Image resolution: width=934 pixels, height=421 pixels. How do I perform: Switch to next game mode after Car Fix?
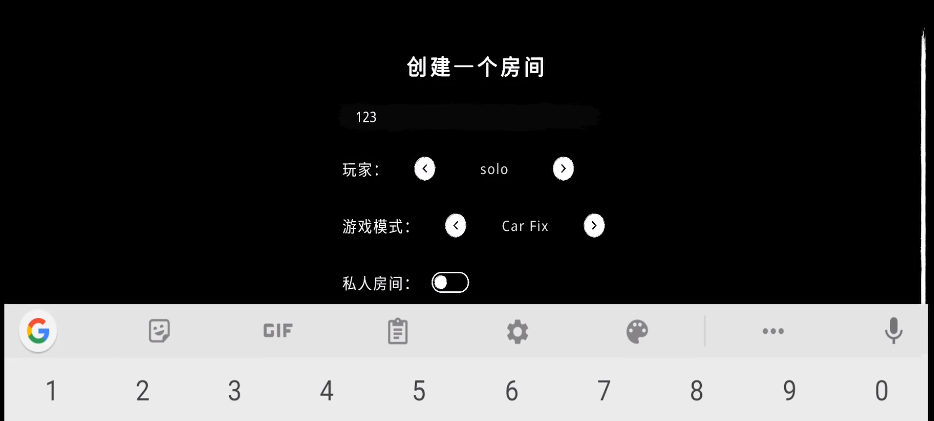pos(594,226)
